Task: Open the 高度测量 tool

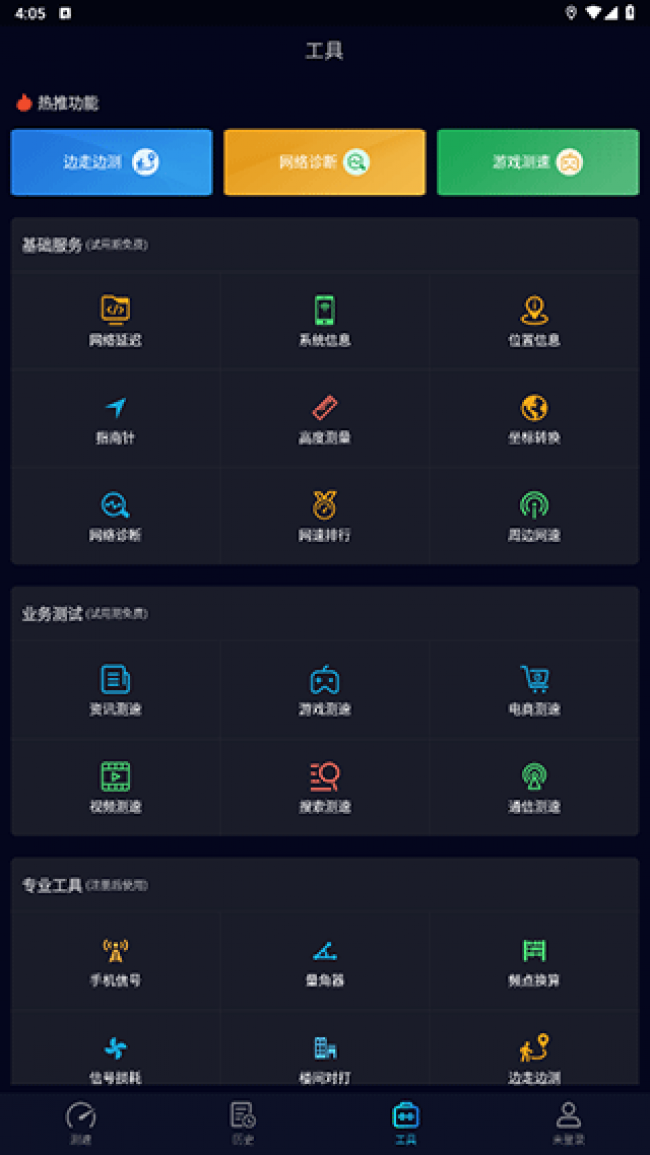Action: (325, 418)
